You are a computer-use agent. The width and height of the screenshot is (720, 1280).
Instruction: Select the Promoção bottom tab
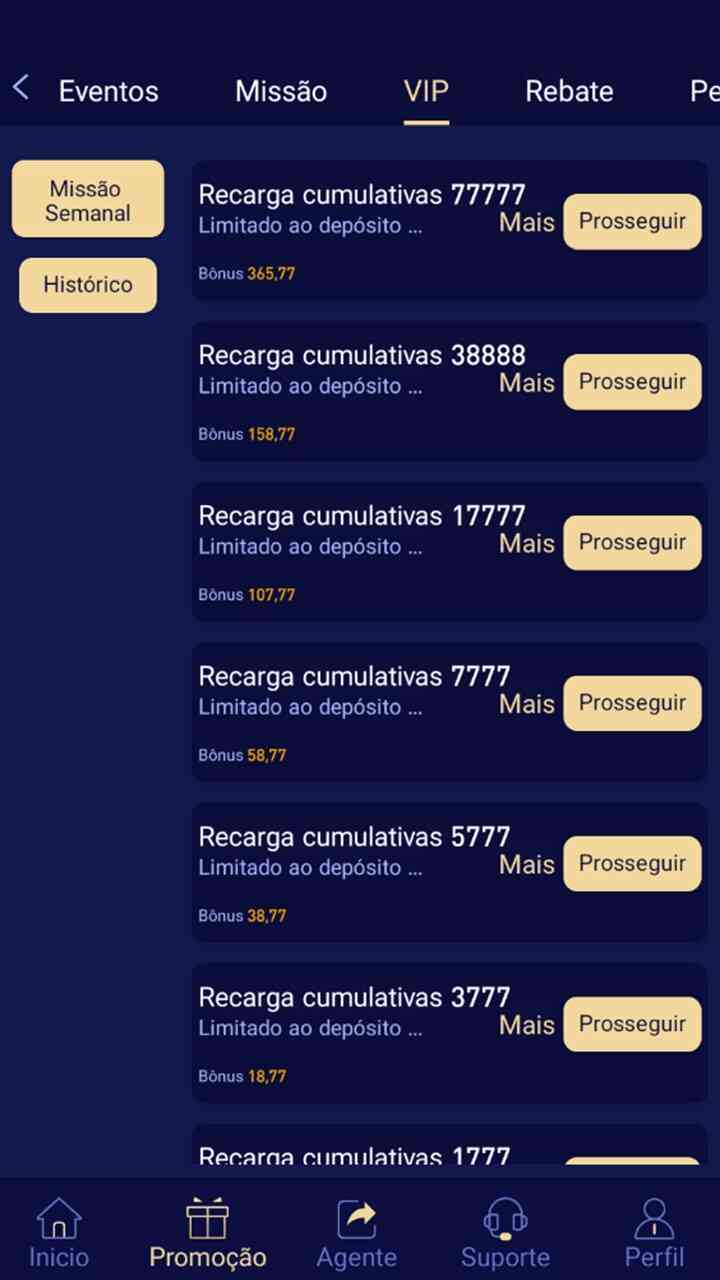coord(207,1233)
